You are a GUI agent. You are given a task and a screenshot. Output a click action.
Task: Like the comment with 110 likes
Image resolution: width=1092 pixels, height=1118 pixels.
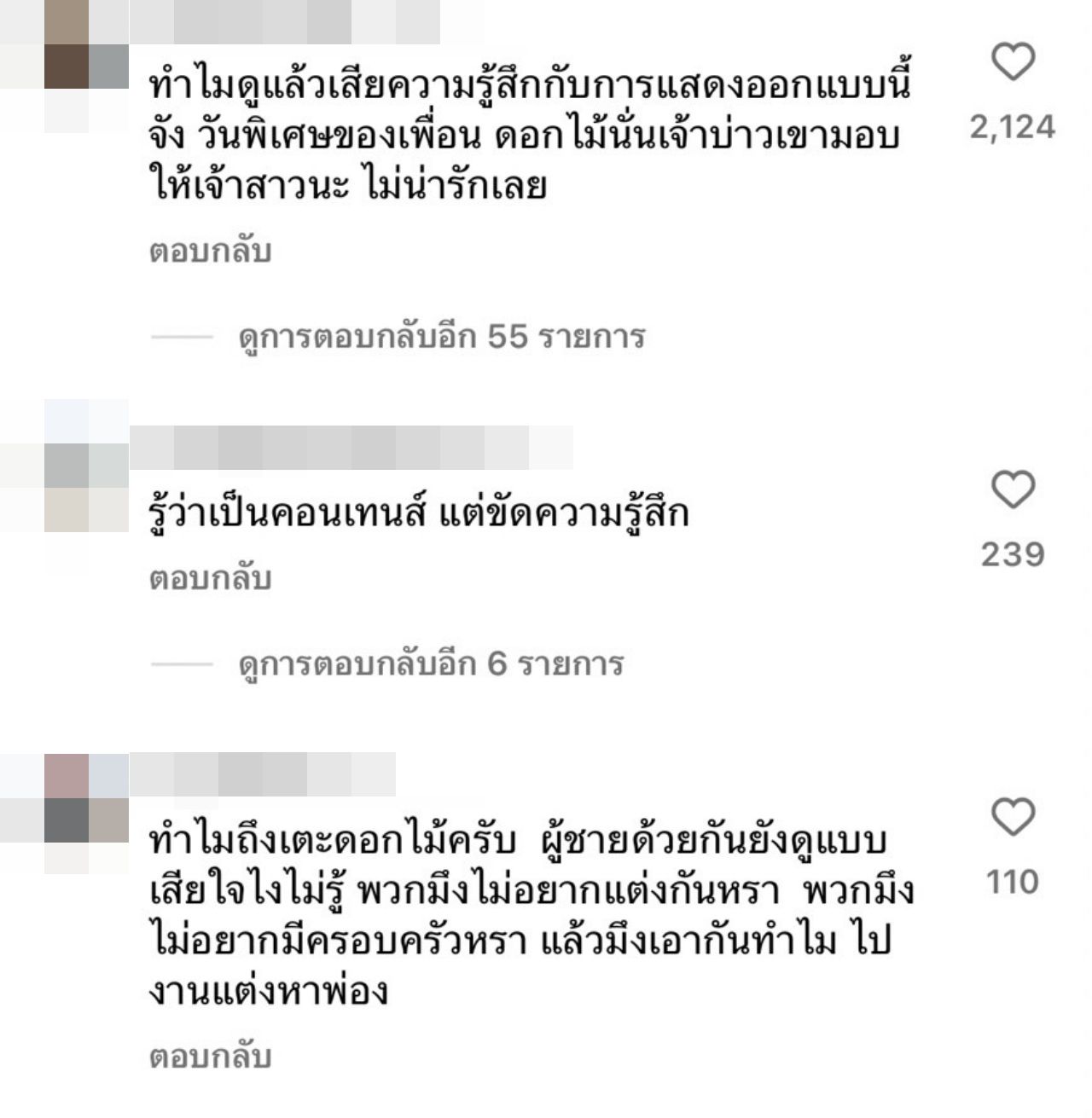[1013, 818]
